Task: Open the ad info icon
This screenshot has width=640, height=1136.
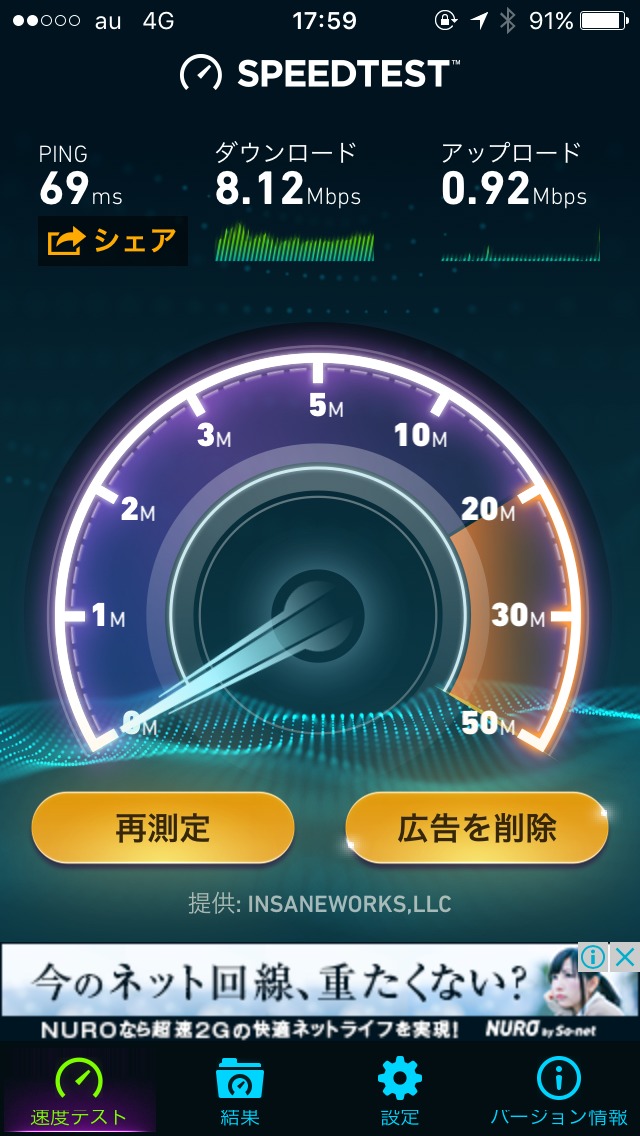Action: (x=594, y=957)
